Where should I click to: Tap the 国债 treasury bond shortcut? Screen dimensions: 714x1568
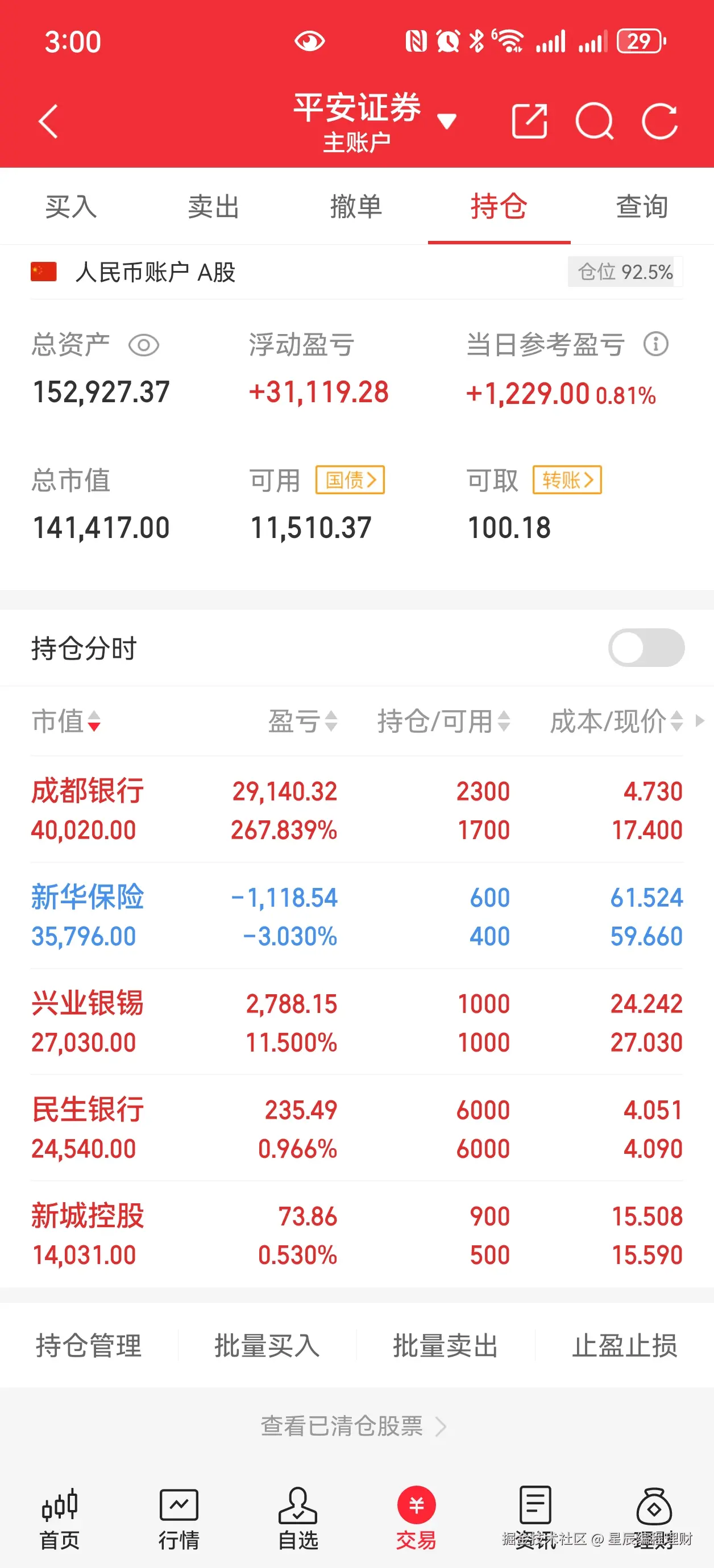click(350, 480)
